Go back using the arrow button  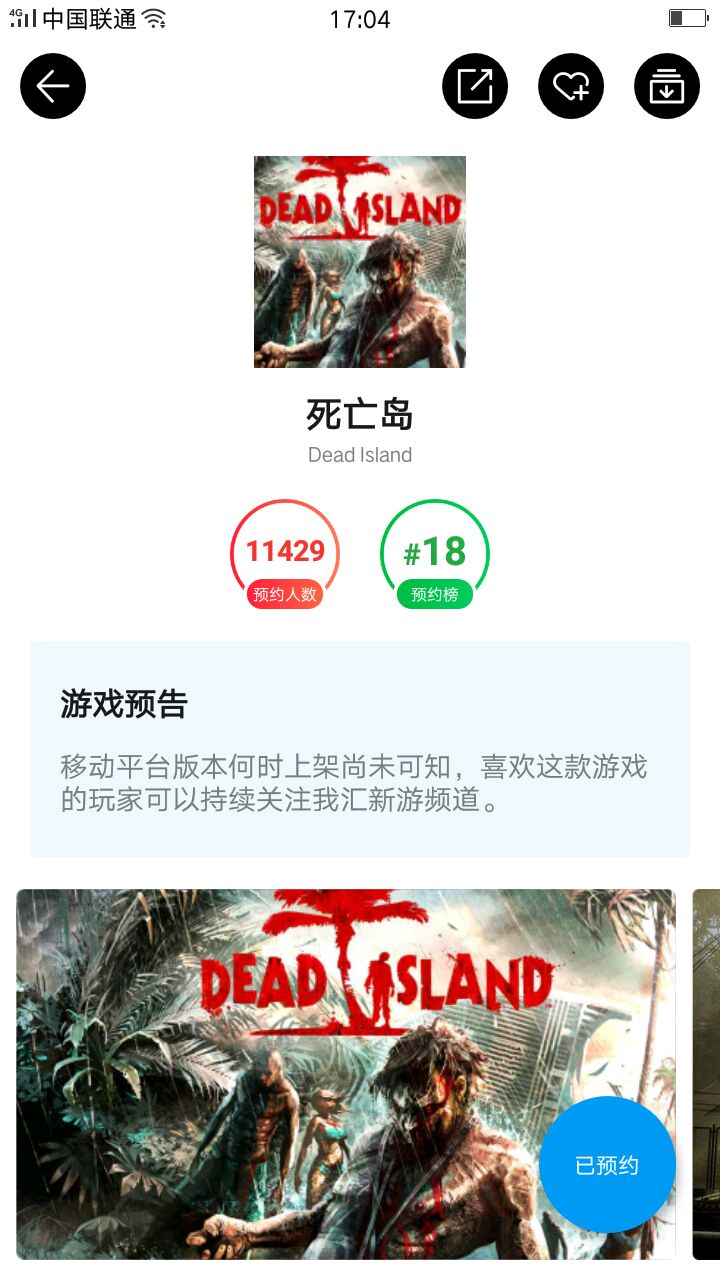pyautogui.click(x=53, y=86)
